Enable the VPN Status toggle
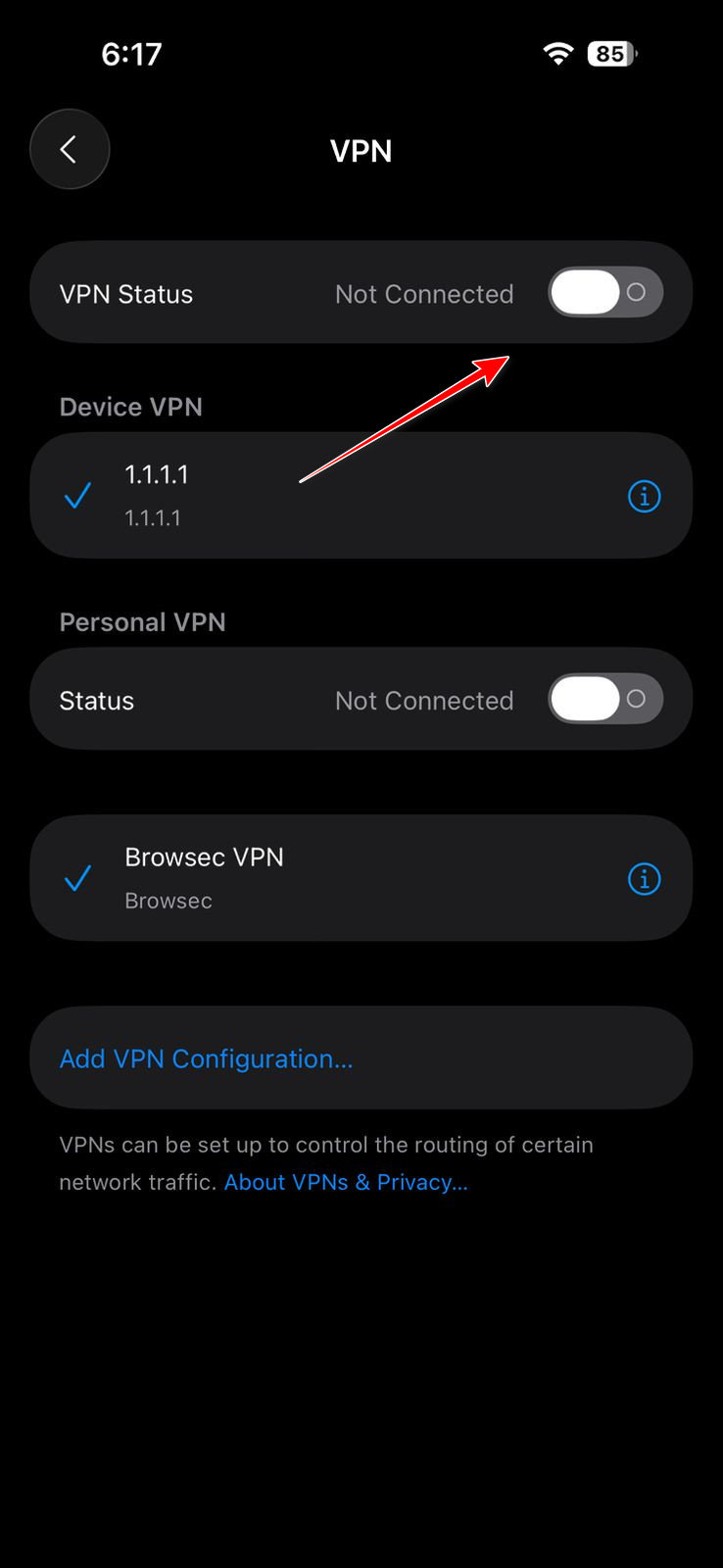723x1568 pixels. click(604, 291)
